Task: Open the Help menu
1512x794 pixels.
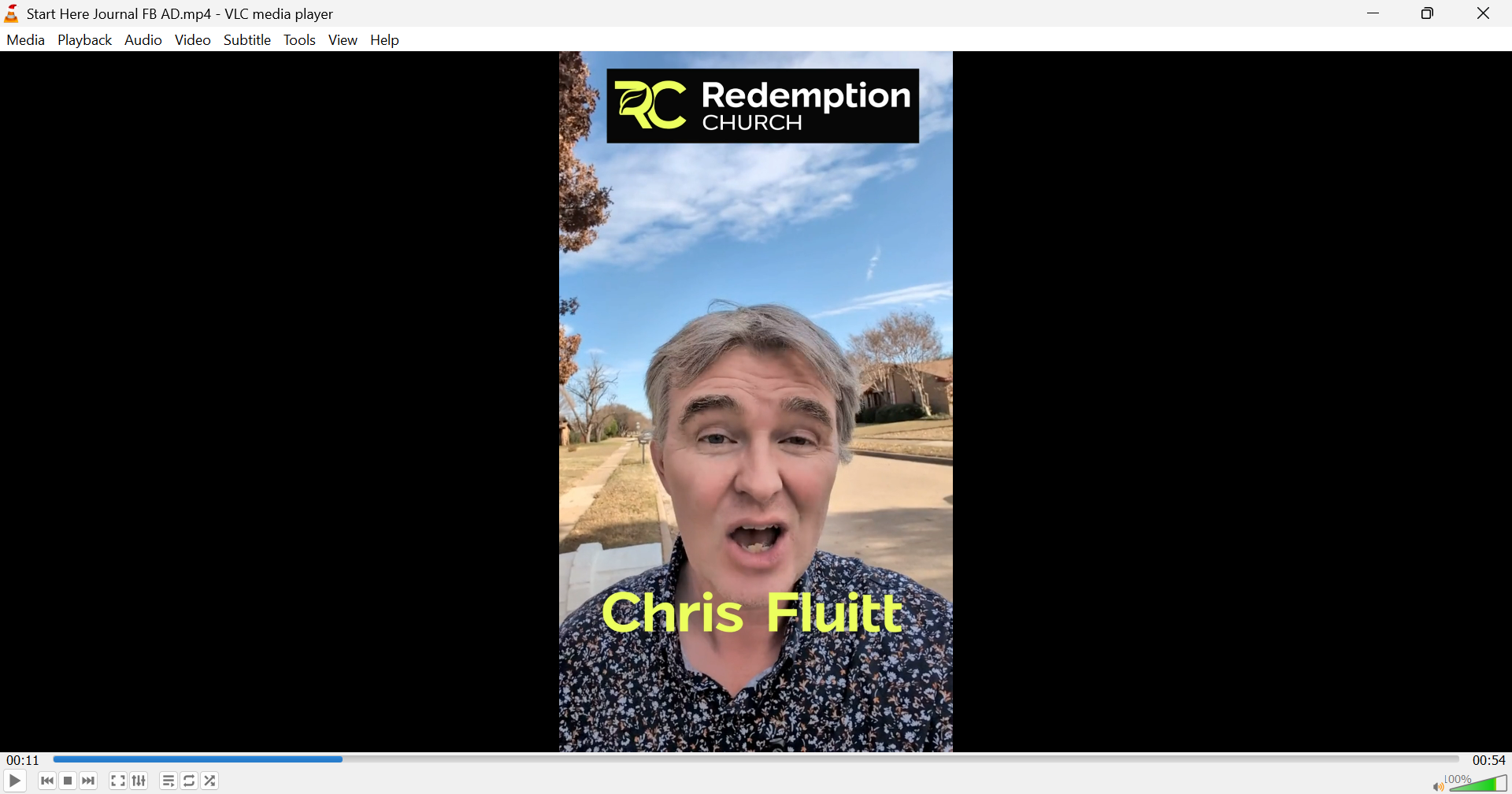Action: (x=384, y=40)
